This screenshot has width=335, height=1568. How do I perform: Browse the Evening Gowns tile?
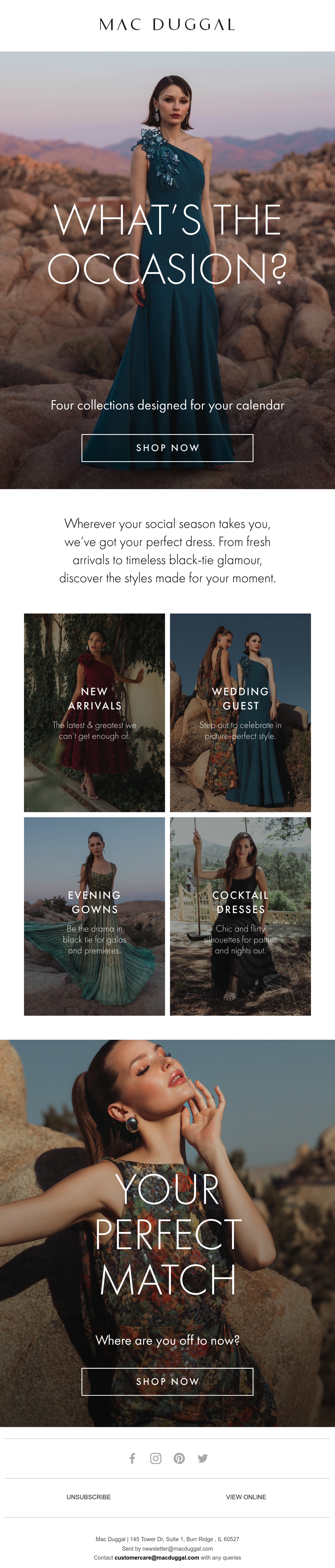(94, 916)
